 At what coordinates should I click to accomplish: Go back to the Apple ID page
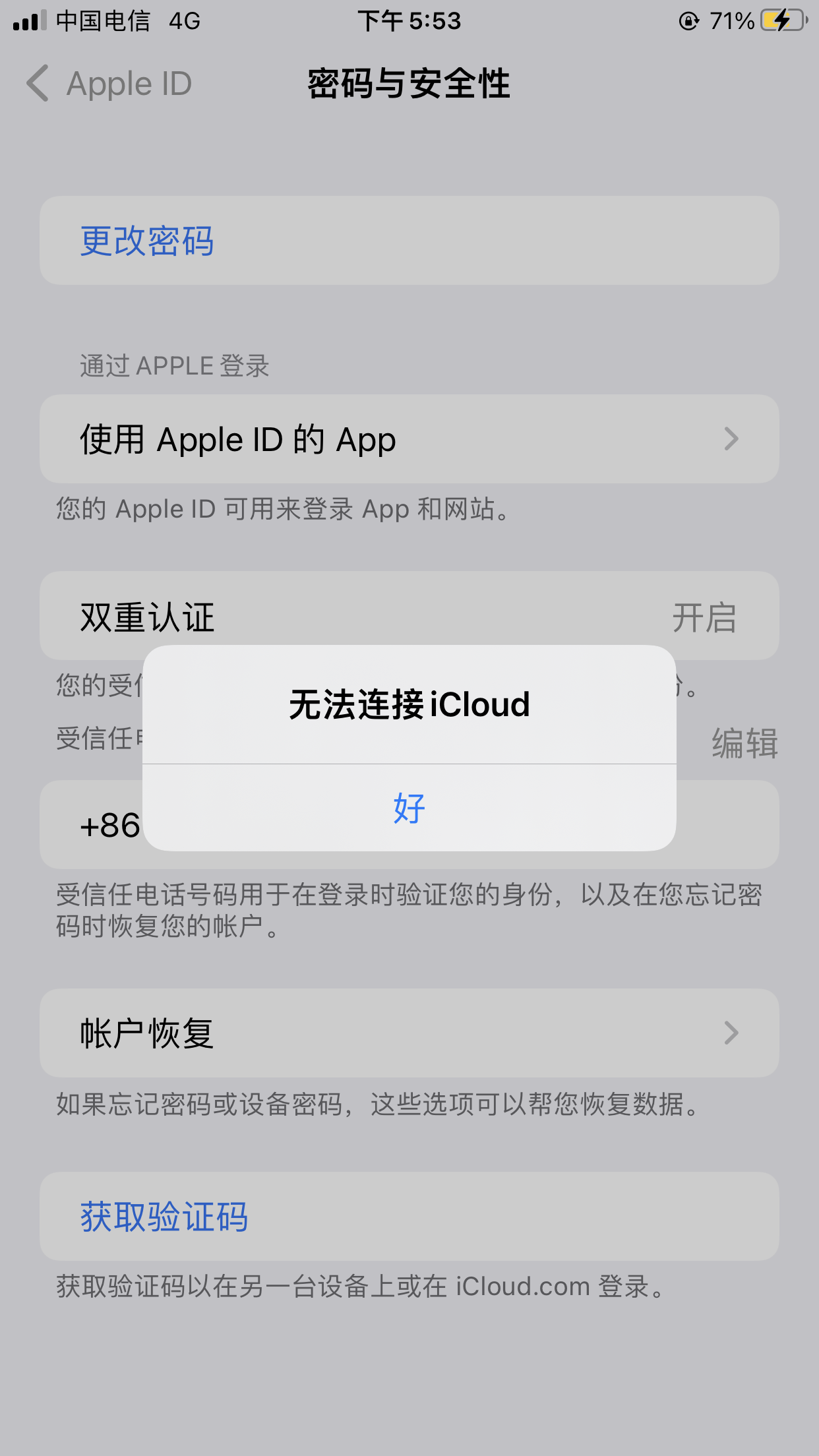pos(109,84)
